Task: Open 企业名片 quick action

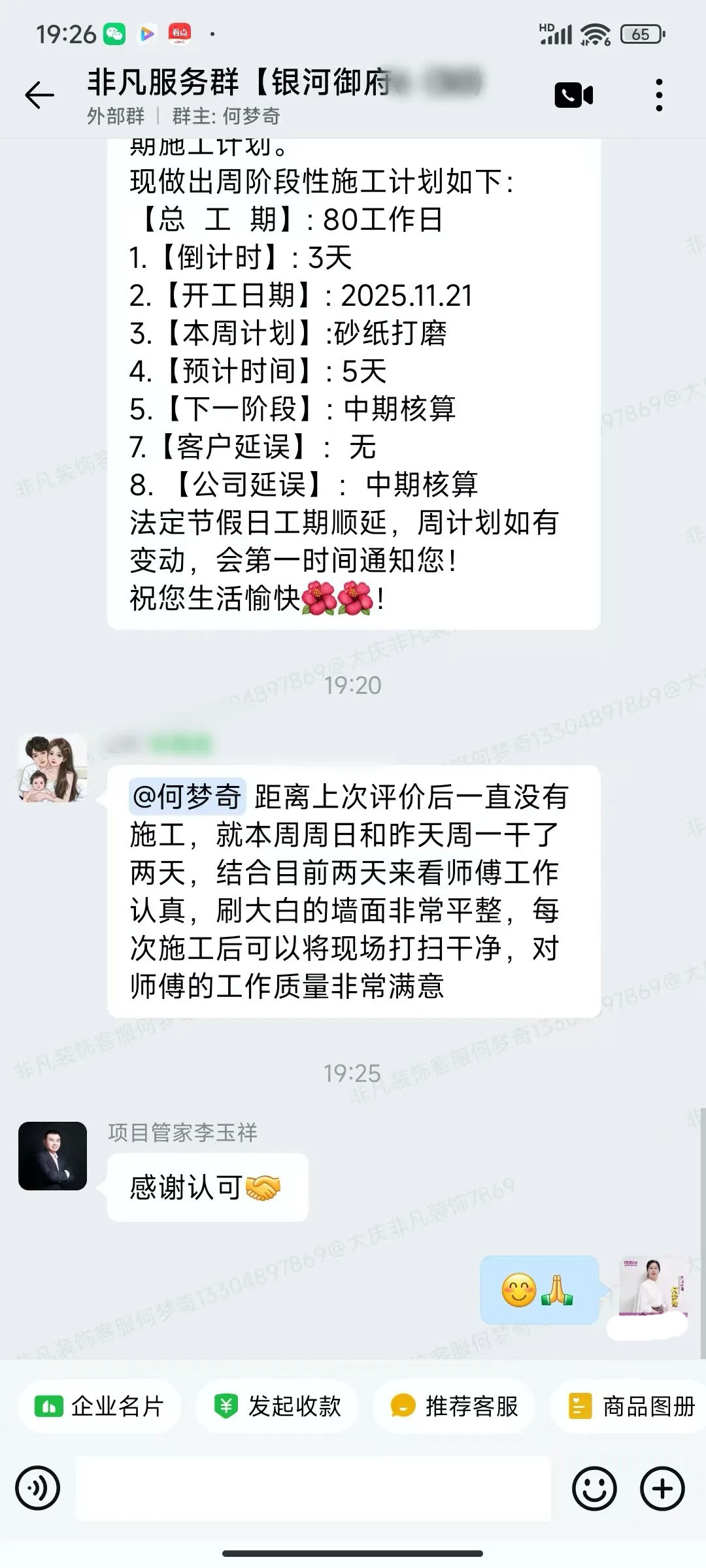Action: point(99,1406)
